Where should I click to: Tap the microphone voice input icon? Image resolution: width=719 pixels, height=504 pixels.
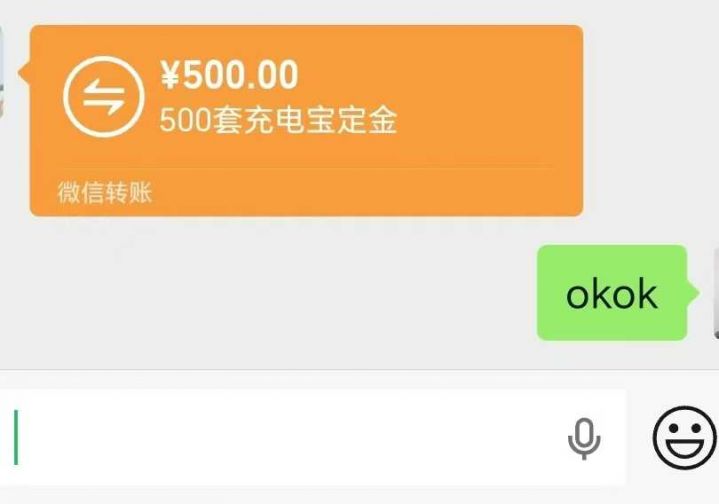584,438
